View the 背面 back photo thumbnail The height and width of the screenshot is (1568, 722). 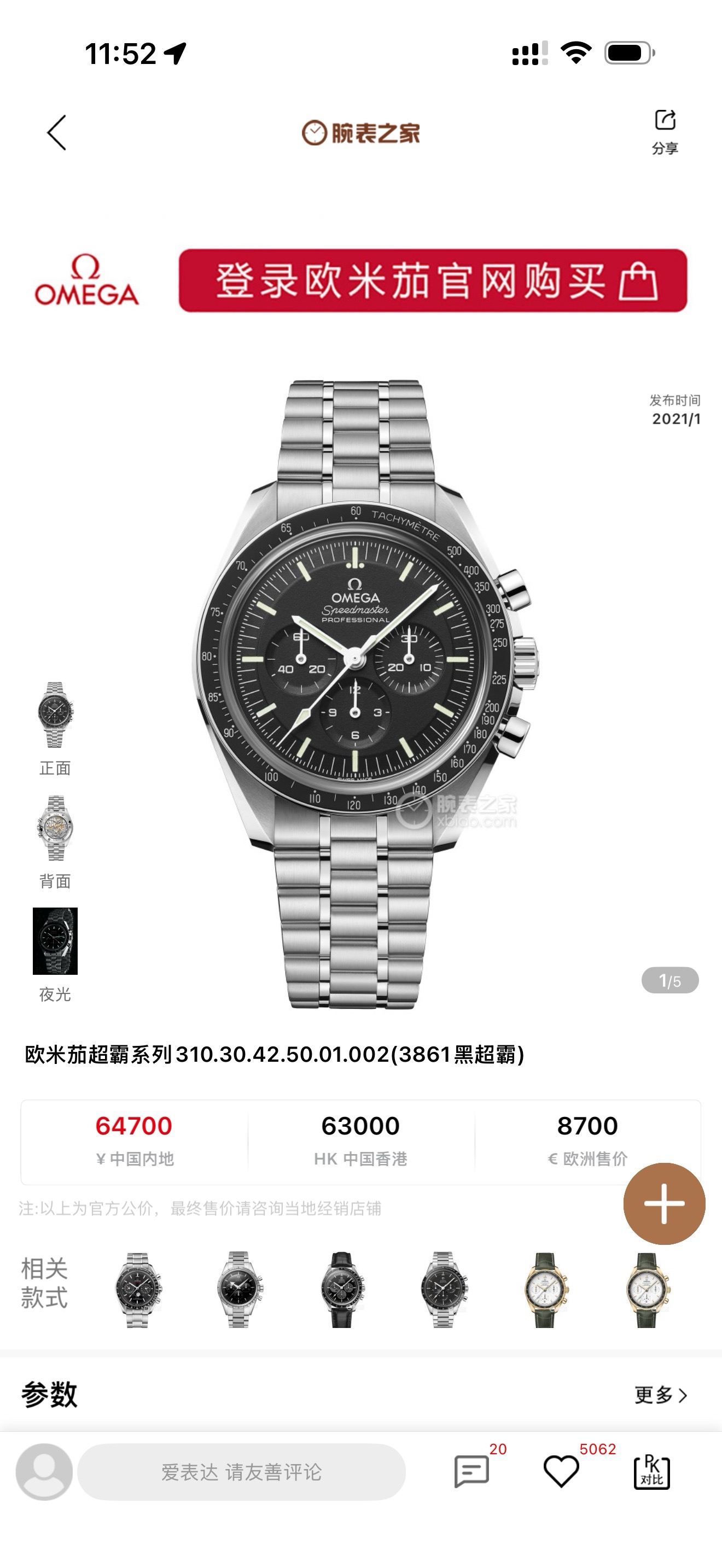click(55, 828)
